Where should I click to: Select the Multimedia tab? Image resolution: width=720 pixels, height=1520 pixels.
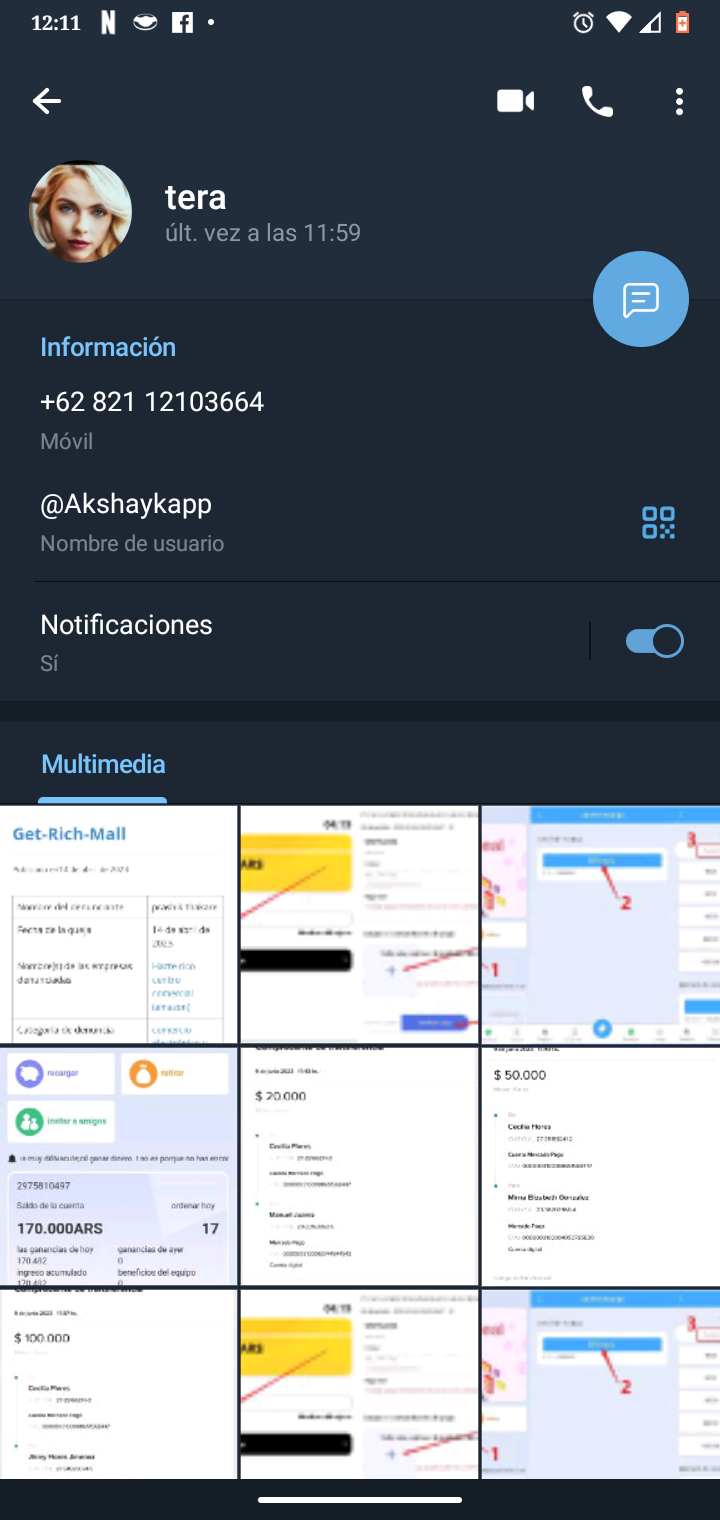tap(103, 764)
